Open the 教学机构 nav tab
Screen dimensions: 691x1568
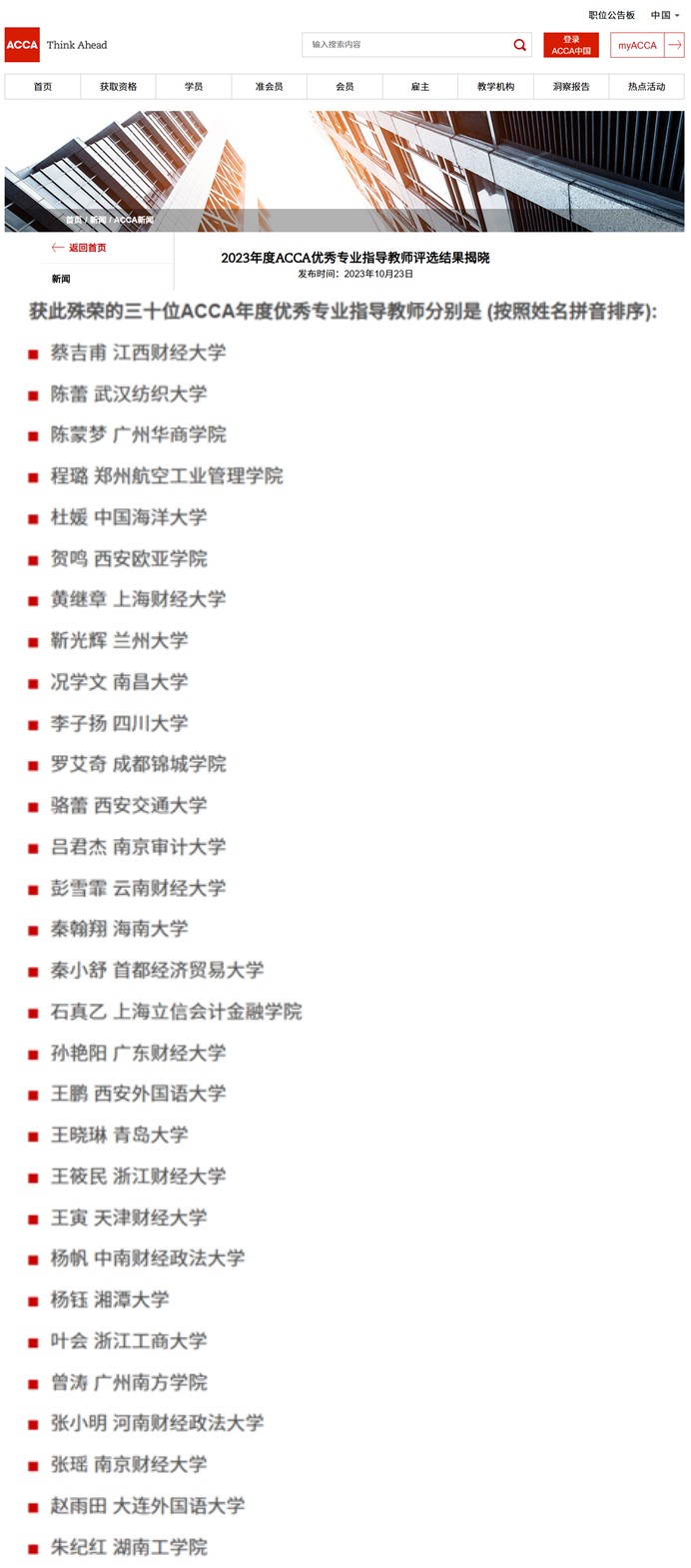pyautogui.click(x=495, y=87)
